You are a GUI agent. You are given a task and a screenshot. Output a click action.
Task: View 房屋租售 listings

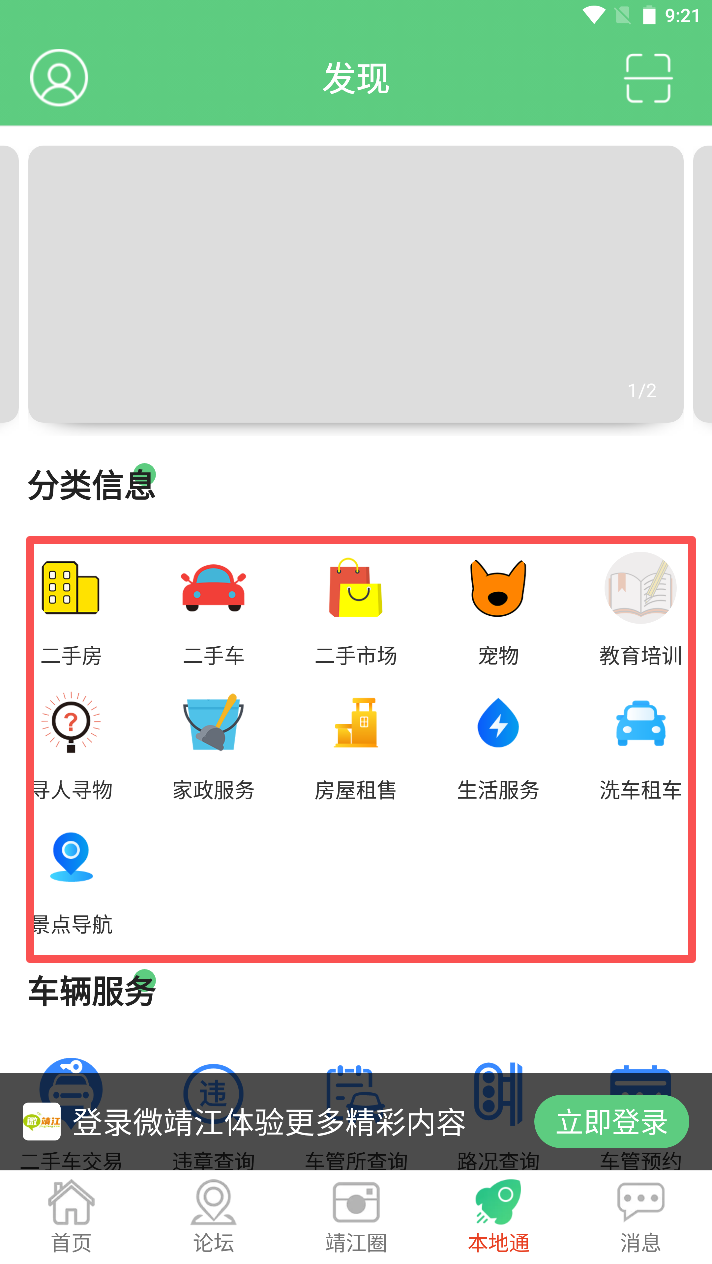coord(356,745)
